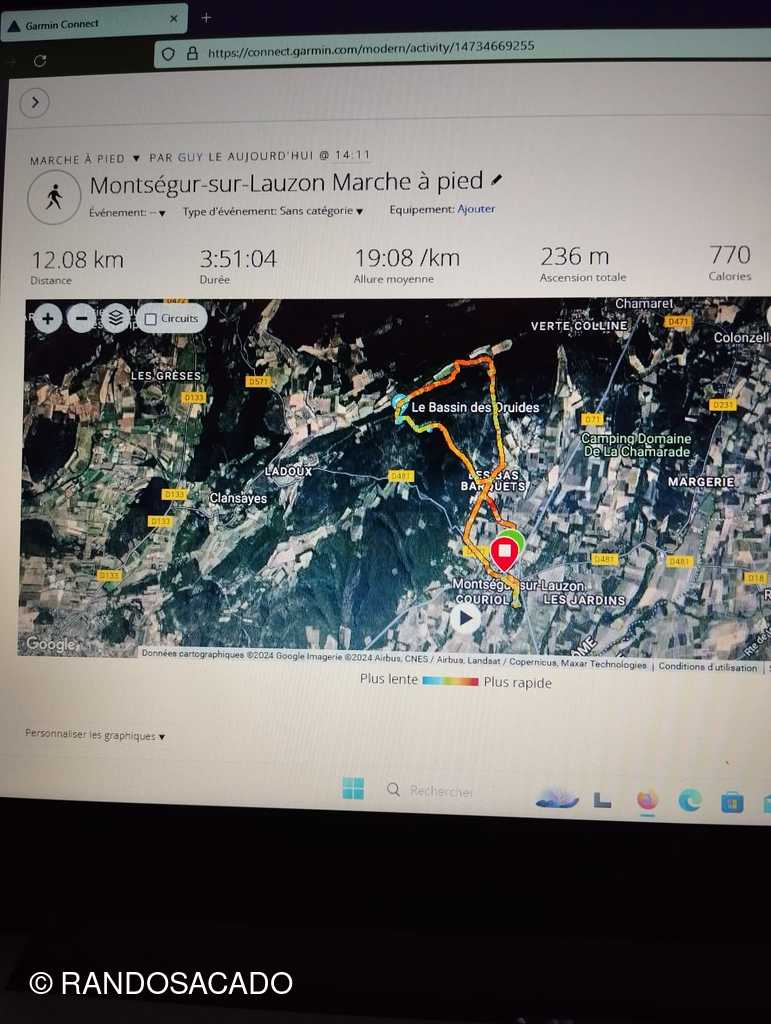
Task: Reload the current page
Action: pyautogui.click(x=40, y=60)
